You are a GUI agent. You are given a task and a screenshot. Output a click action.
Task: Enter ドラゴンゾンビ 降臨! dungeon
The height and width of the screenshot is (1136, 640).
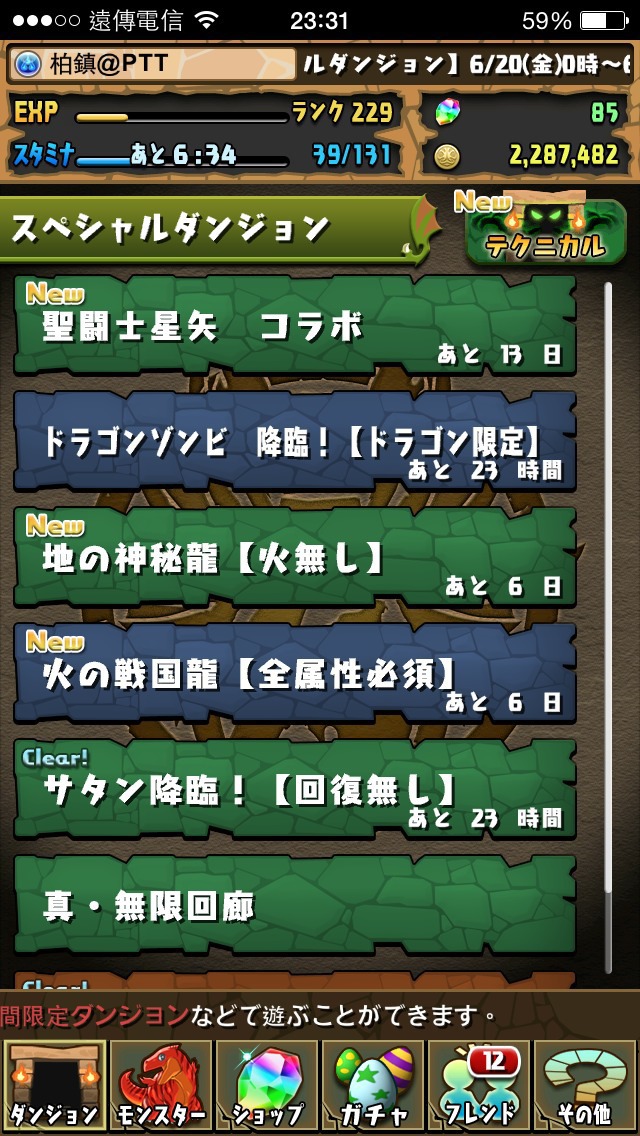coord(295,440)
